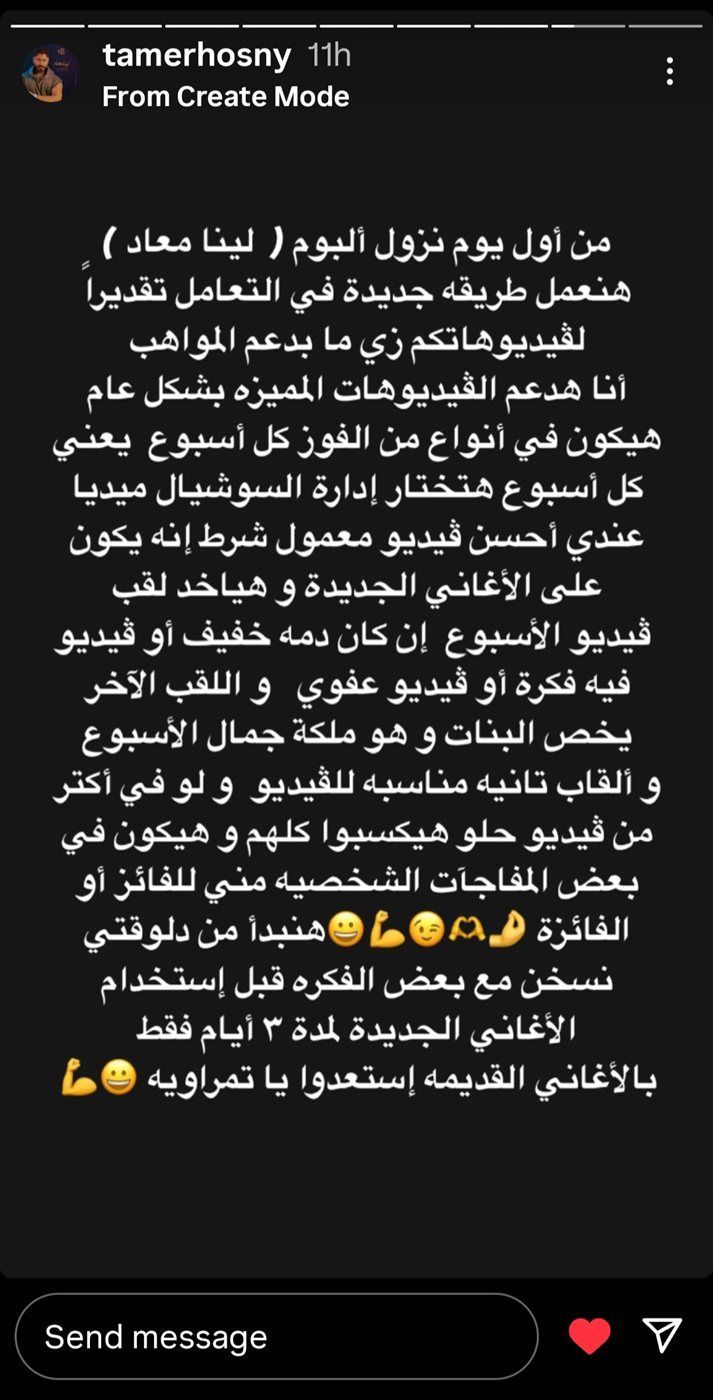Tap the Send message field
The image size is (713, 1400).
(x=277, y=1336)
